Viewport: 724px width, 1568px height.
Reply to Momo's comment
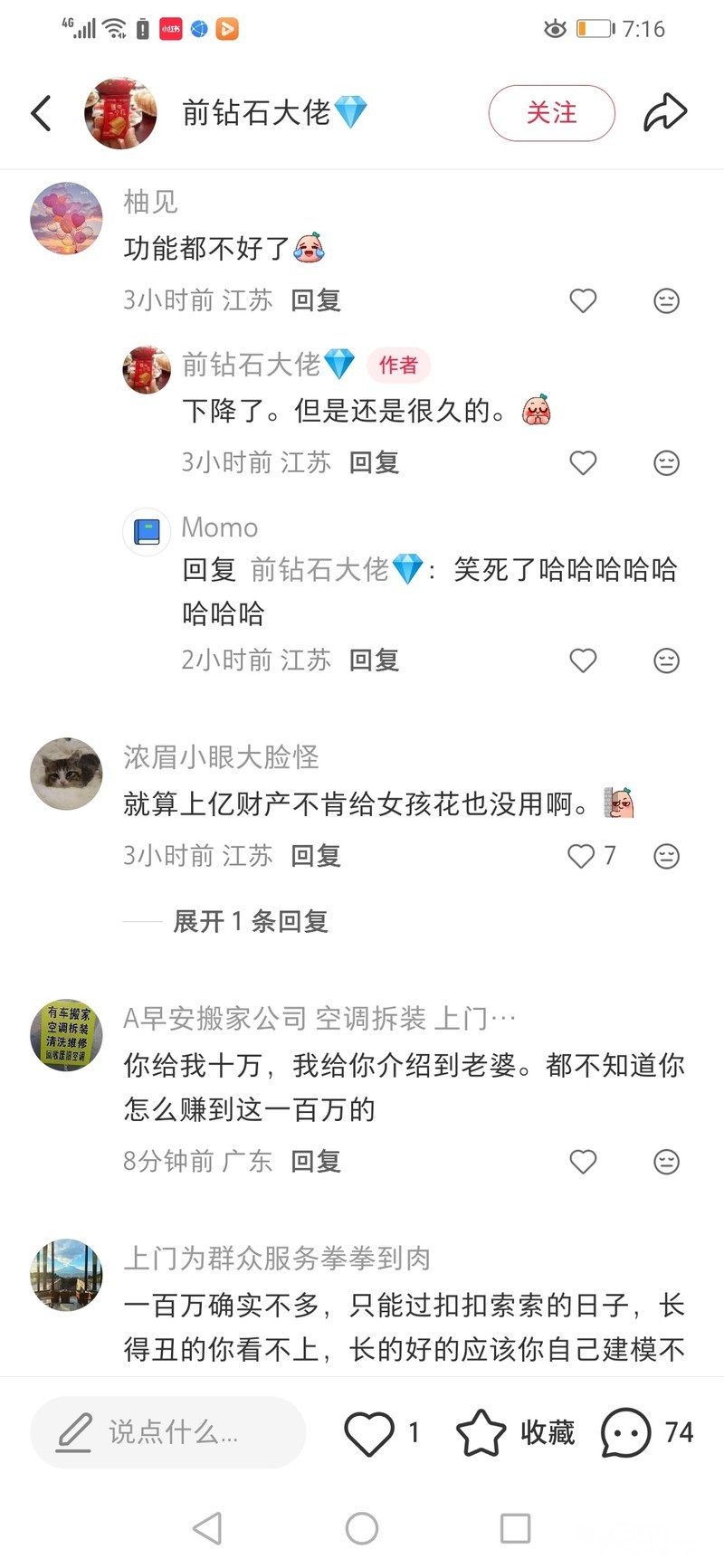[374, 660]
